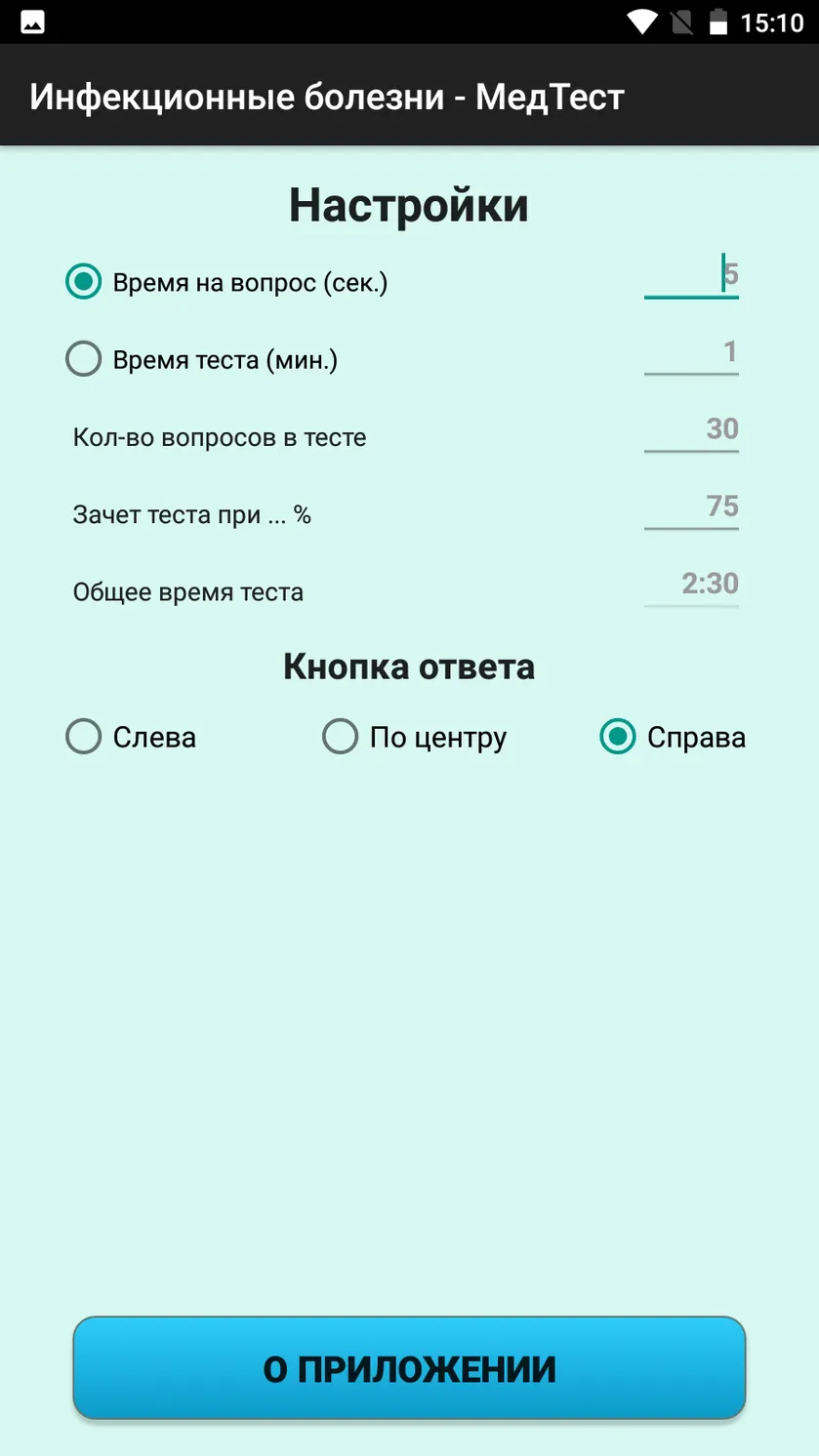This screenshot has height=1456, width=819.
Task: Choose 'По центру' answer button position
Action: [415, 737]
